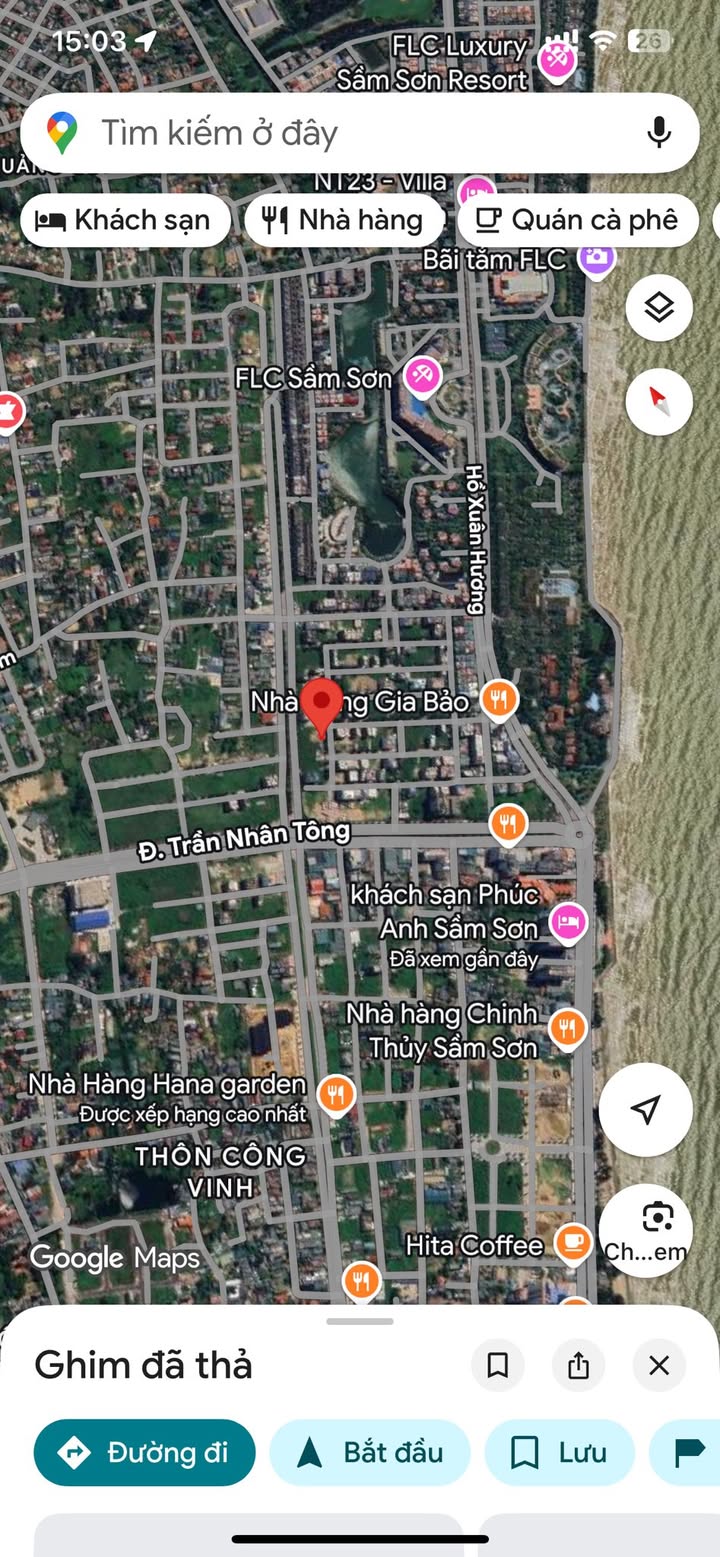
Task: Save the dropped pin with Lưu
Action: point(560,1452)
